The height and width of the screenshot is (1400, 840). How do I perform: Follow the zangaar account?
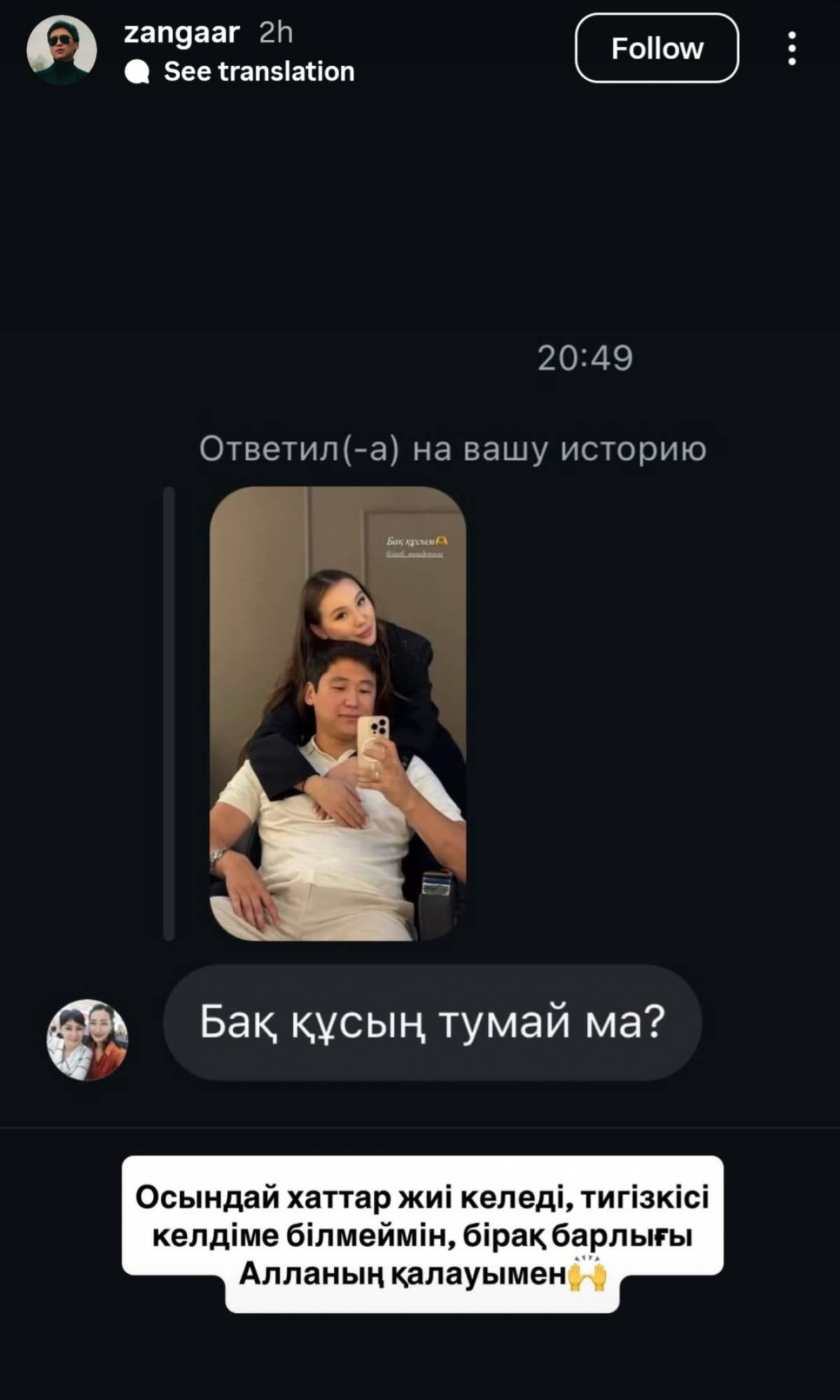[656, 48]
